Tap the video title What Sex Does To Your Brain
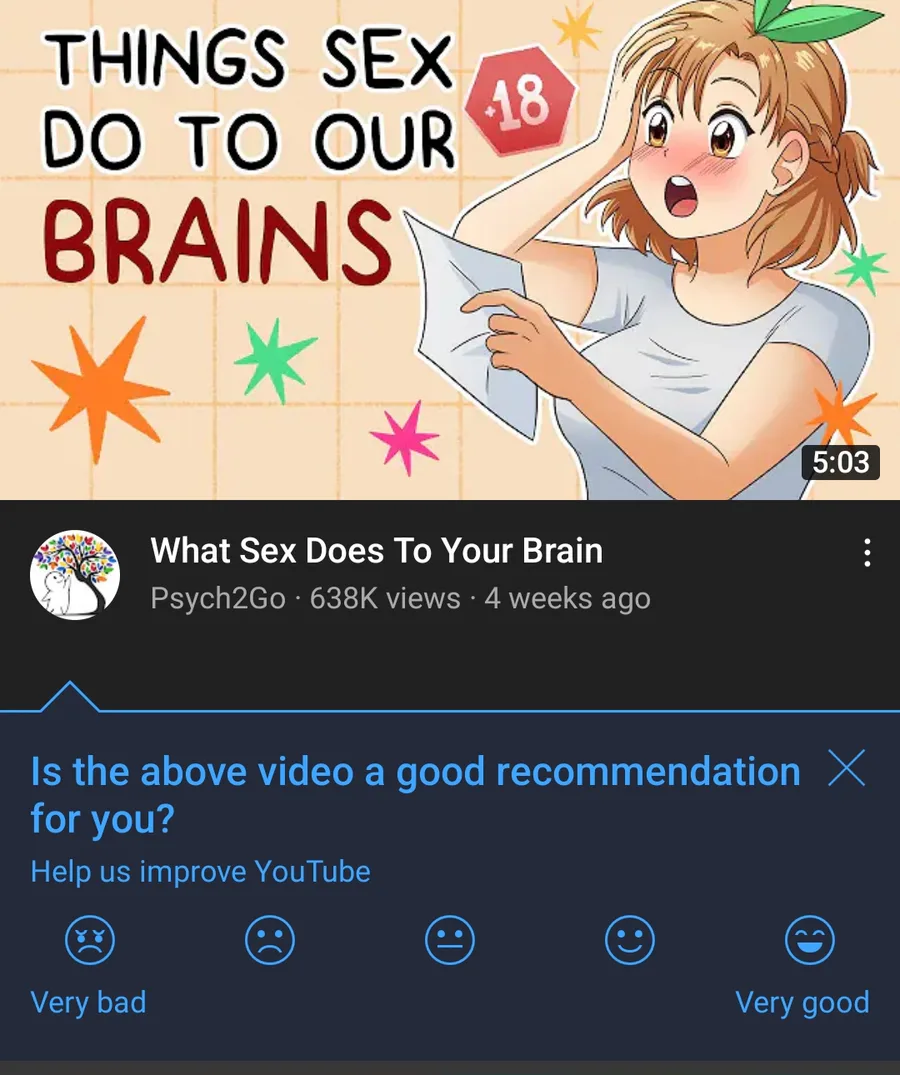The width and height of the screenshot is (900, 1075). [376, 551]
